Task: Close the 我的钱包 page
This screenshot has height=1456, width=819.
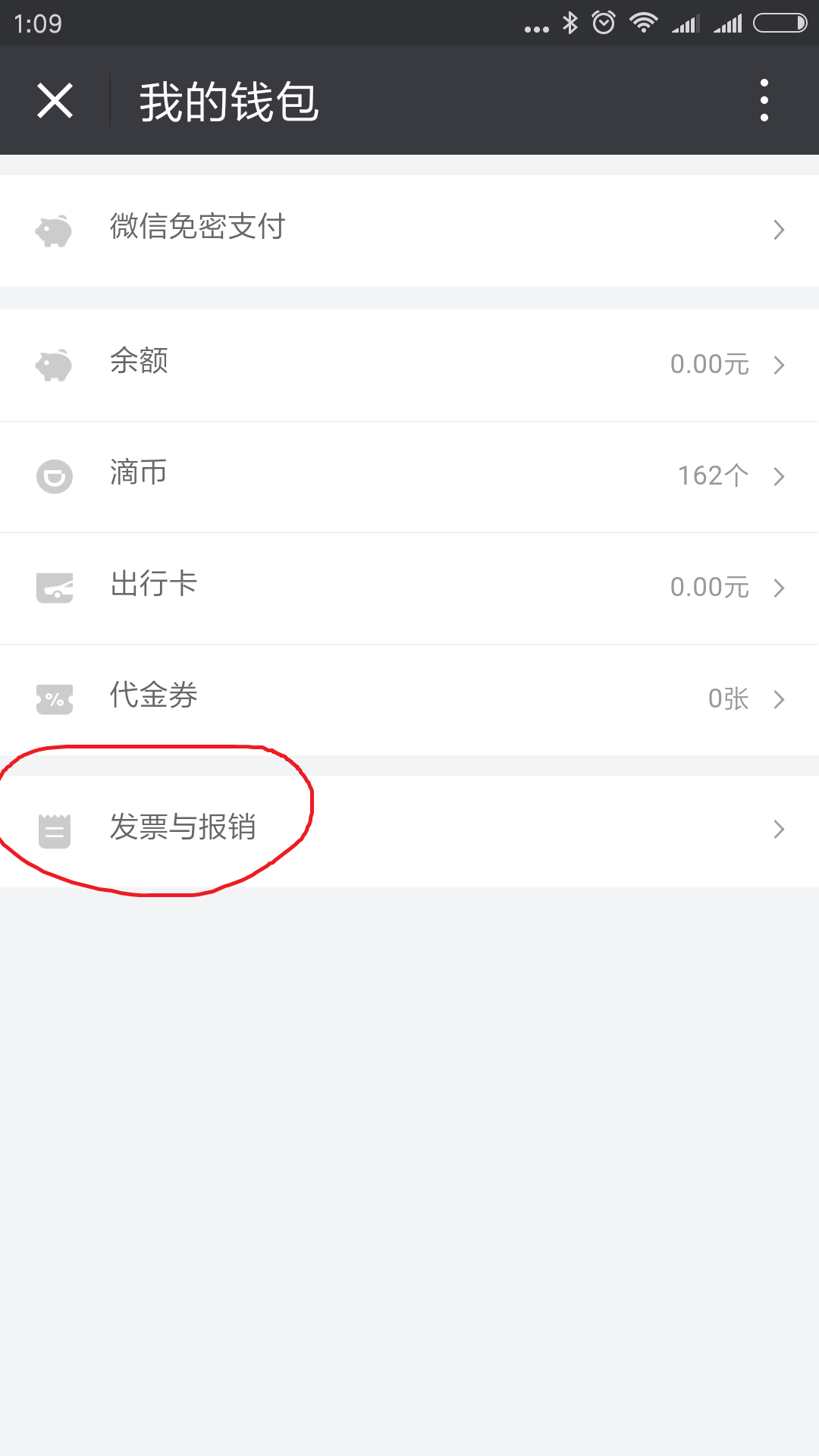Action: (55, 101)
